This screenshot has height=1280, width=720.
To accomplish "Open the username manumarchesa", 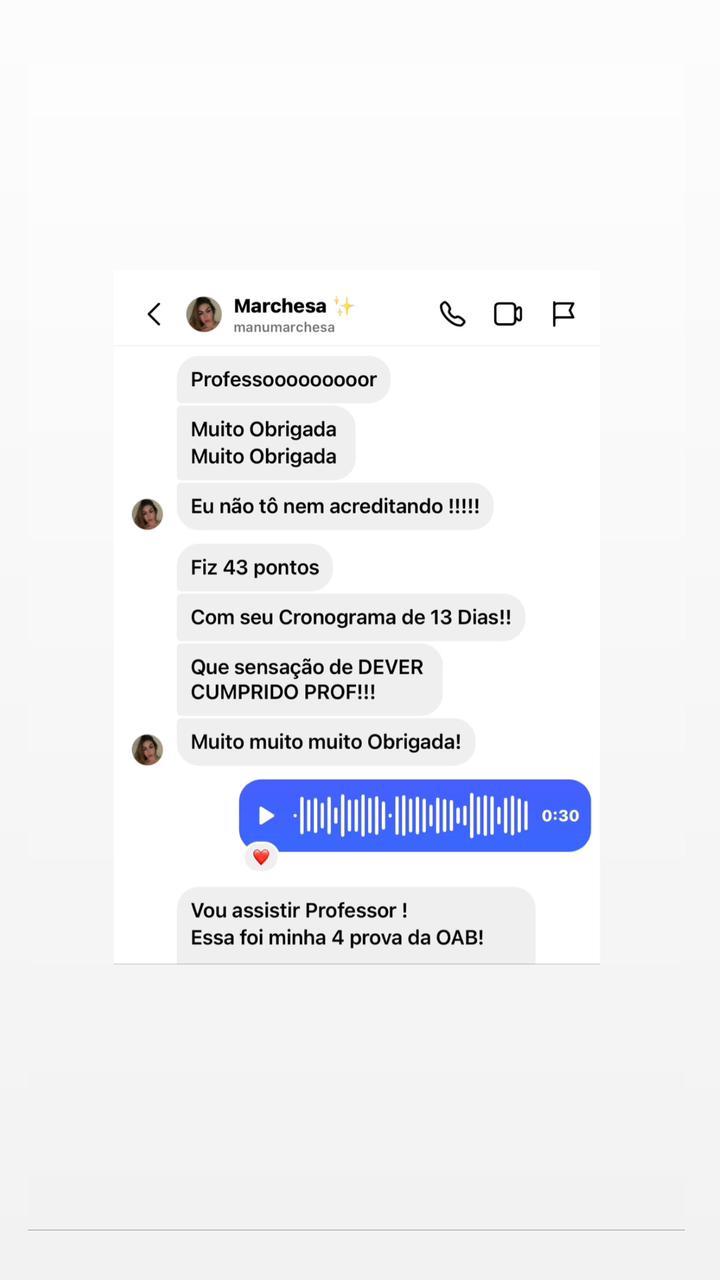I will tap(283, 327).
